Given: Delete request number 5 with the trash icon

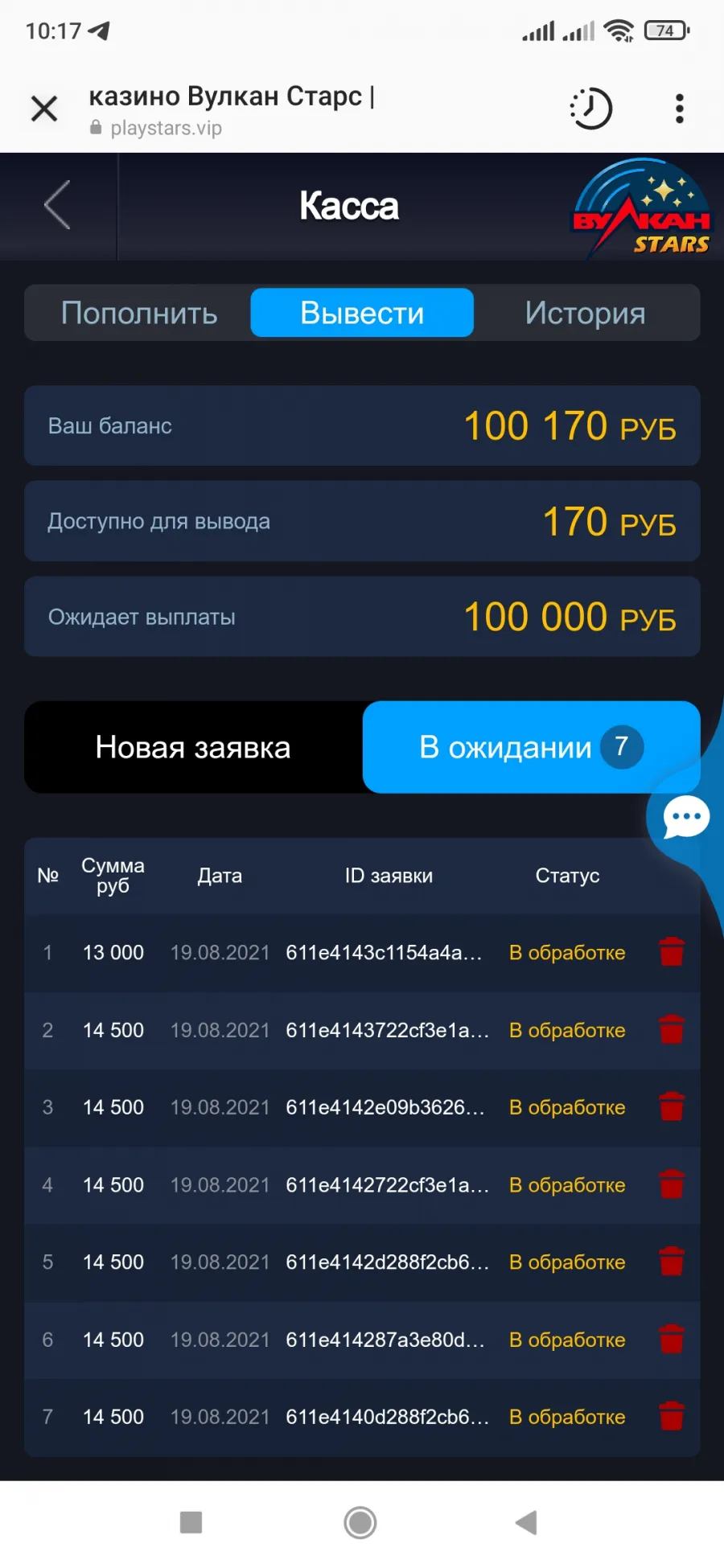Looking at the screenshot, I should tap(672, 1262).
